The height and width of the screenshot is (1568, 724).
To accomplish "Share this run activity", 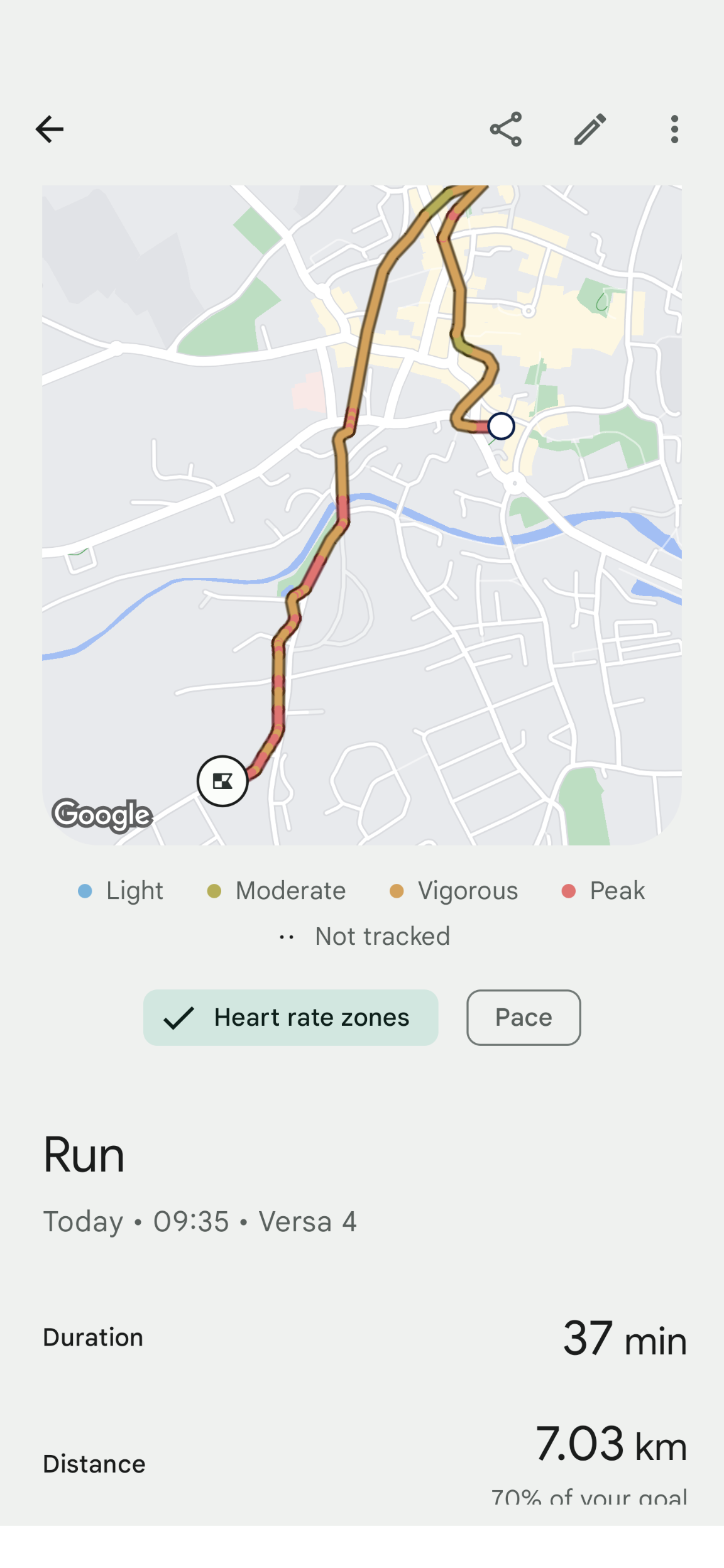I will click(x=506, y=129).
